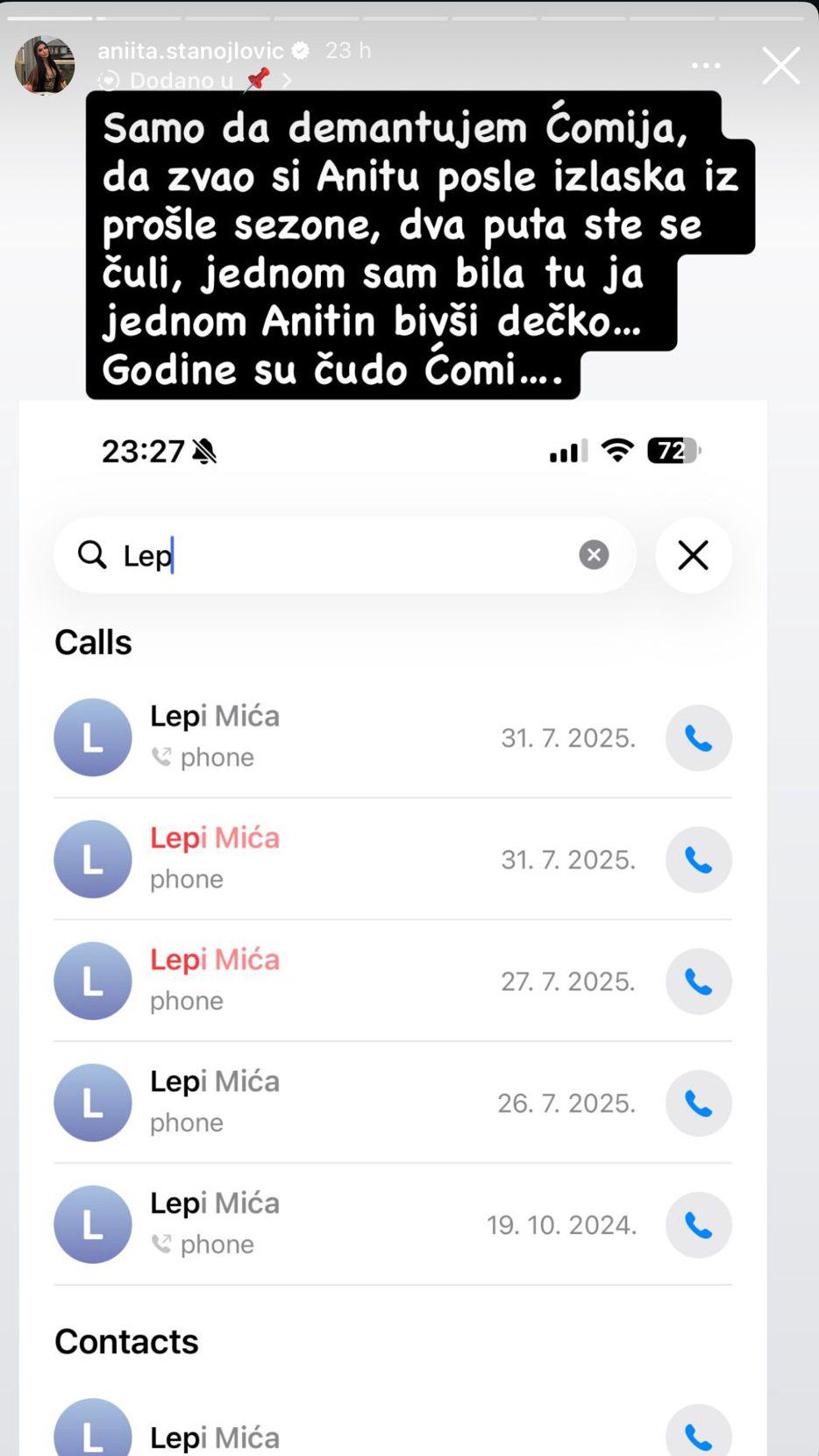Select the Contacts section header
819x1456 pixels.
pyautogui.click(x=126, y=1341)
